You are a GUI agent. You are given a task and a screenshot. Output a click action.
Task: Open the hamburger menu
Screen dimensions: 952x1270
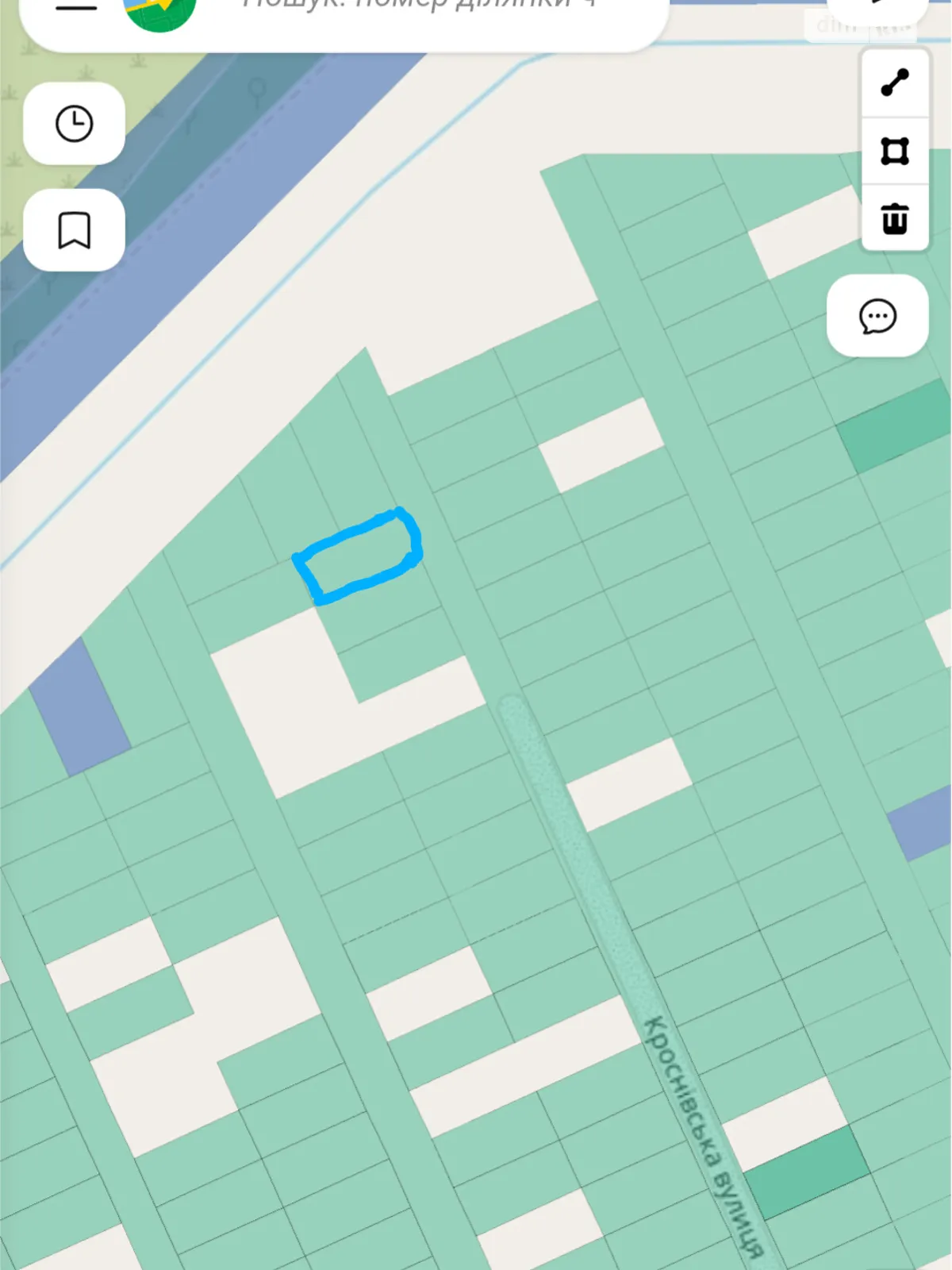coord(75,8)
